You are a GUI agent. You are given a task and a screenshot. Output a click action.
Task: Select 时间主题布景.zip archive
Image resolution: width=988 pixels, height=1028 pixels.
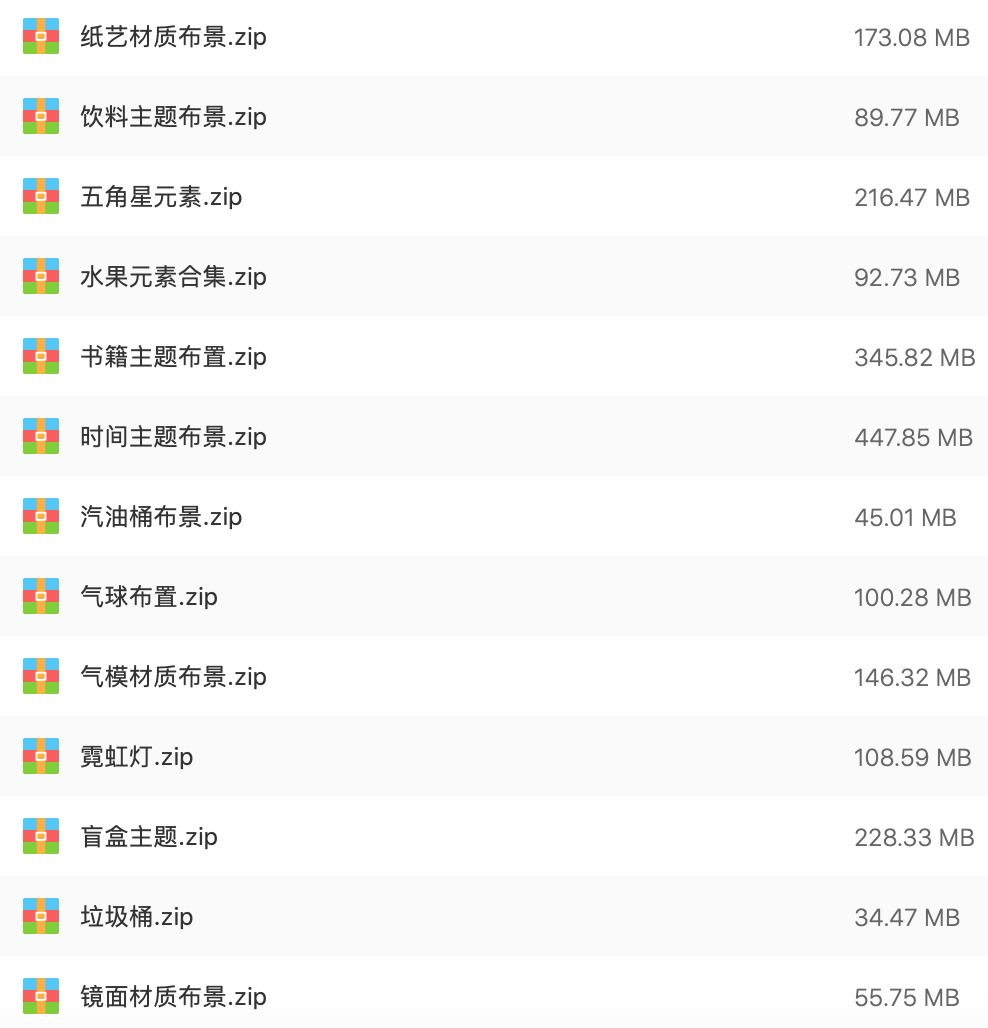pyautogui.click(x=494, y=437)
